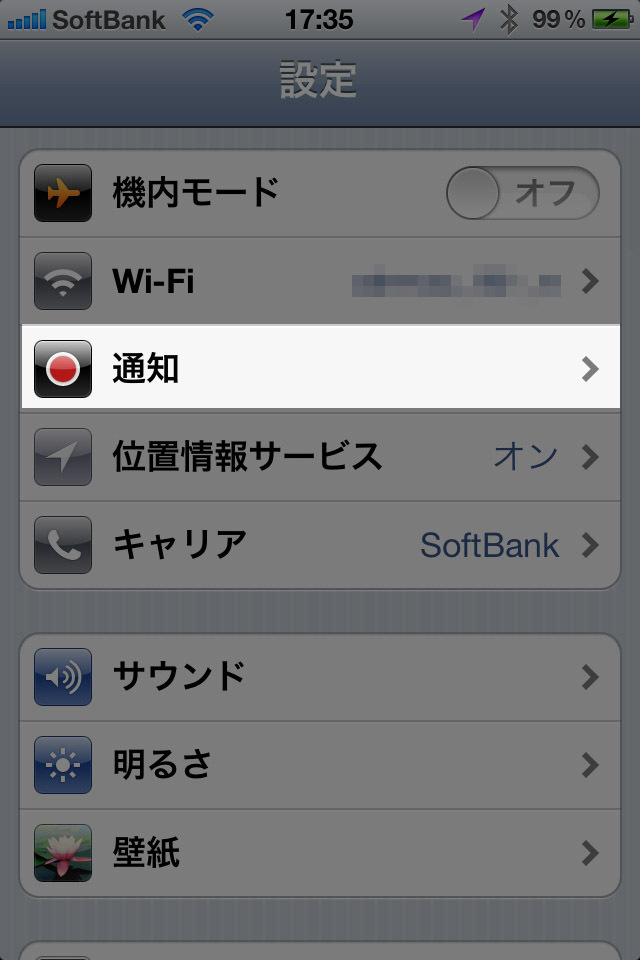Open the サウンド sound settings
This screenshot has height=960, width=640.
pos(320,677)
